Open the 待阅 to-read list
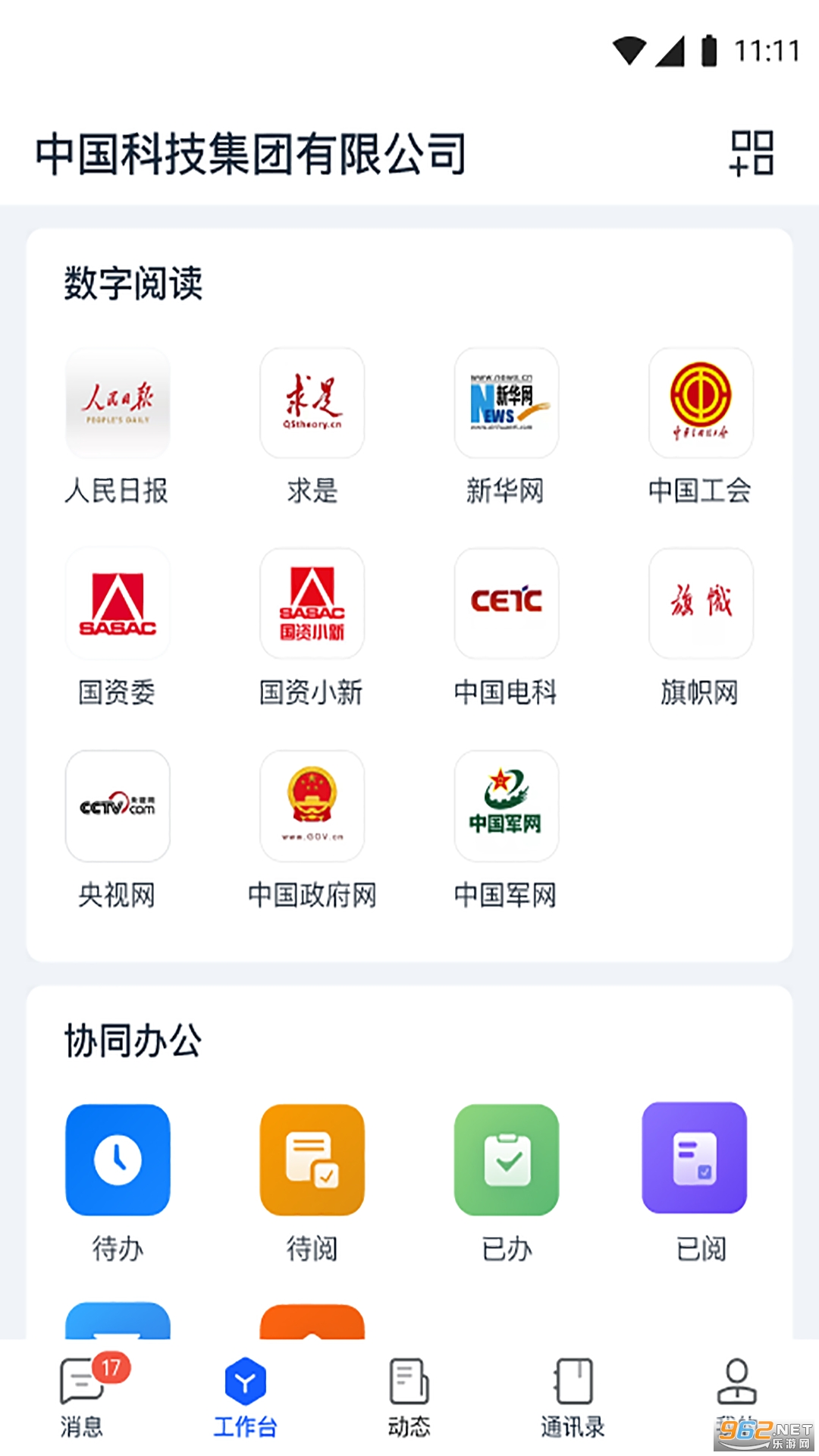Viewport: 819px width, 1456px height. click(312, 1159)
